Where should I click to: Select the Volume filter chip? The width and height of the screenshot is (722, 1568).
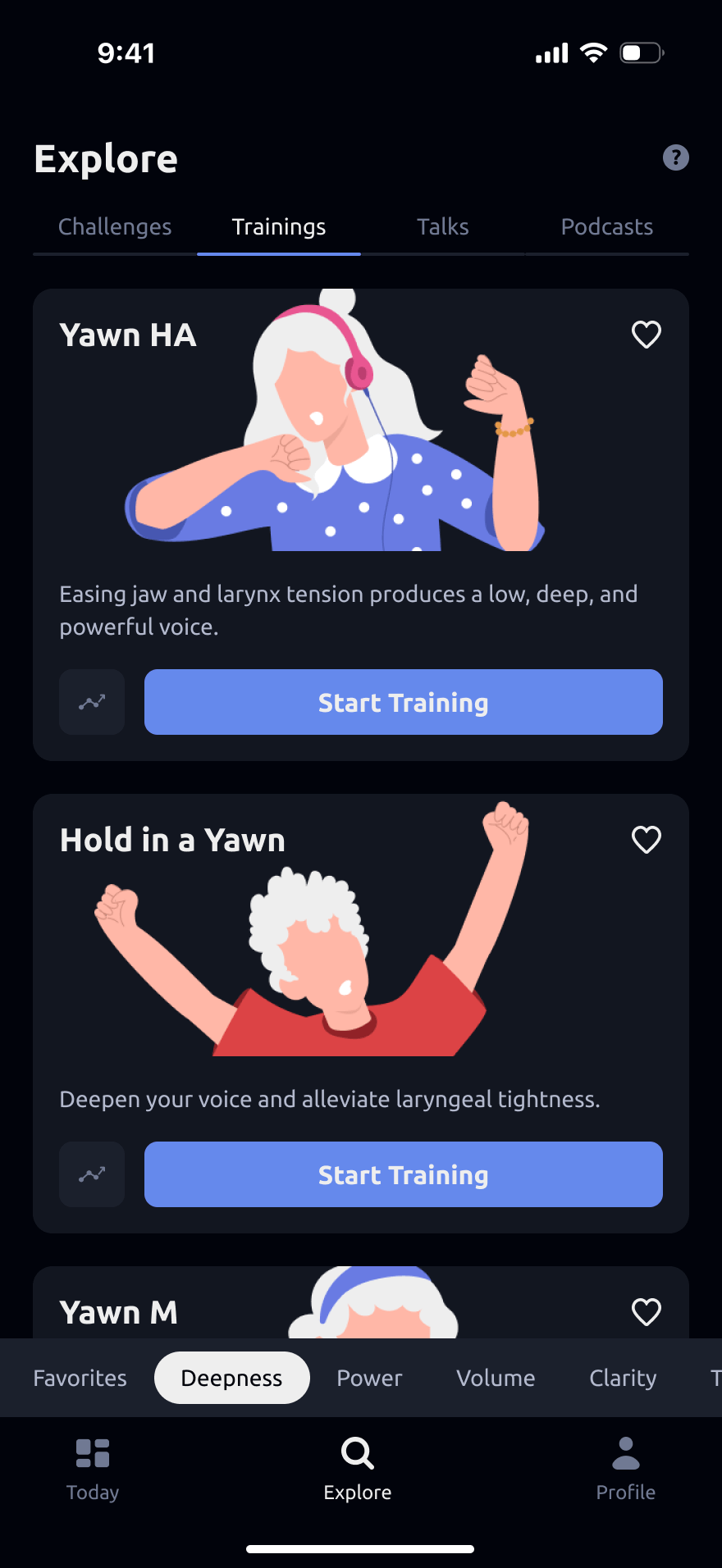tap(496, 1378)
